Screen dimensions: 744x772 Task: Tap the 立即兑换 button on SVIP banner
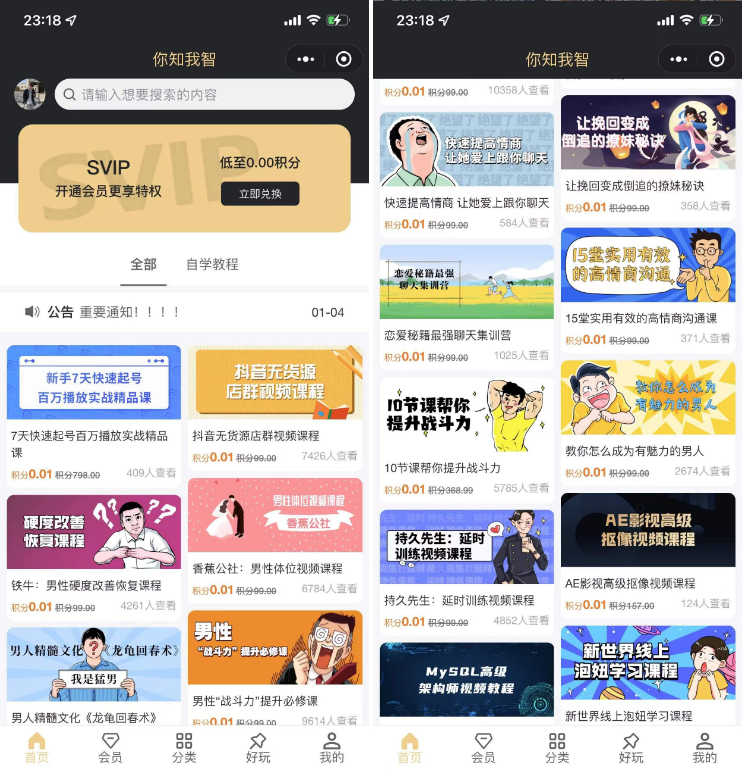click(x=260, y=194)
